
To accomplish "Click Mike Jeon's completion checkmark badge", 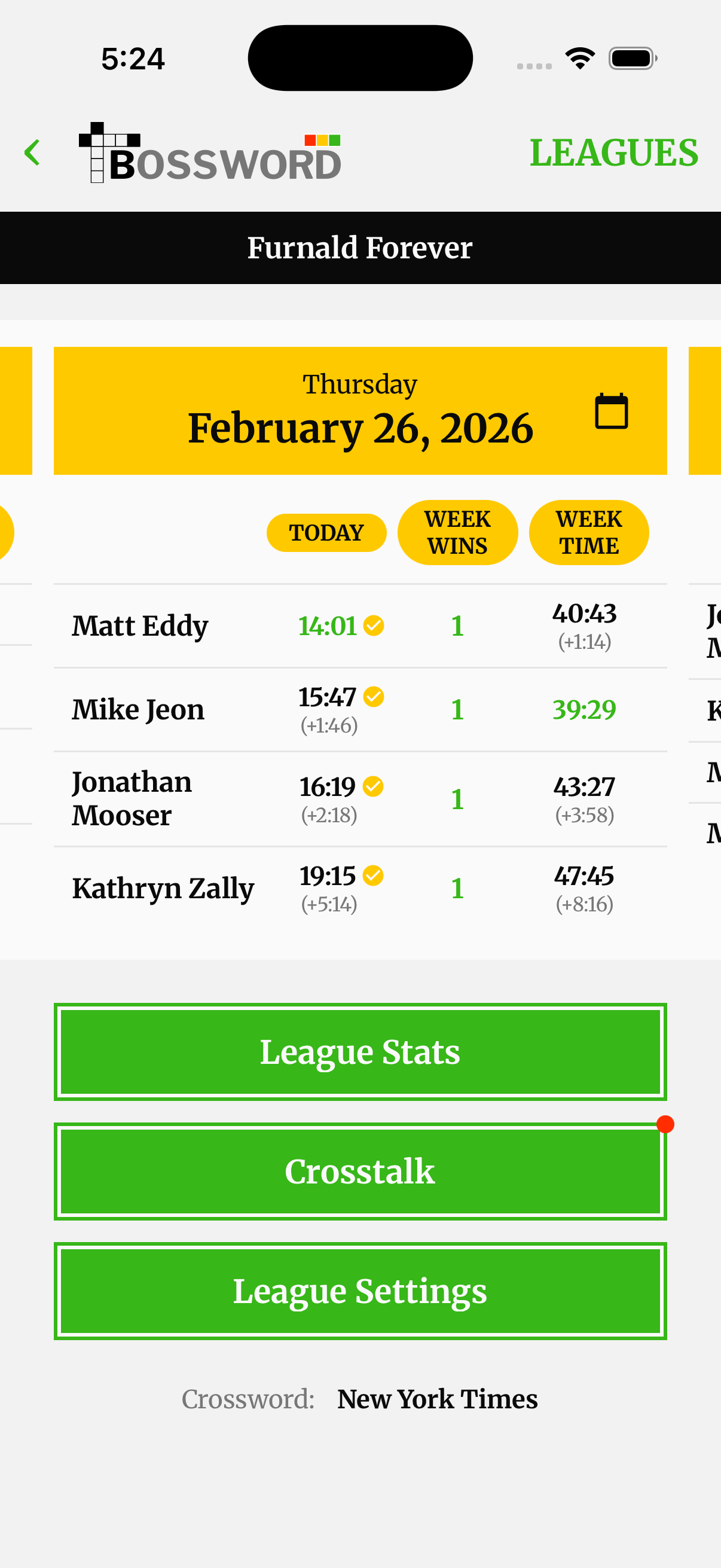I will (374, 698).
